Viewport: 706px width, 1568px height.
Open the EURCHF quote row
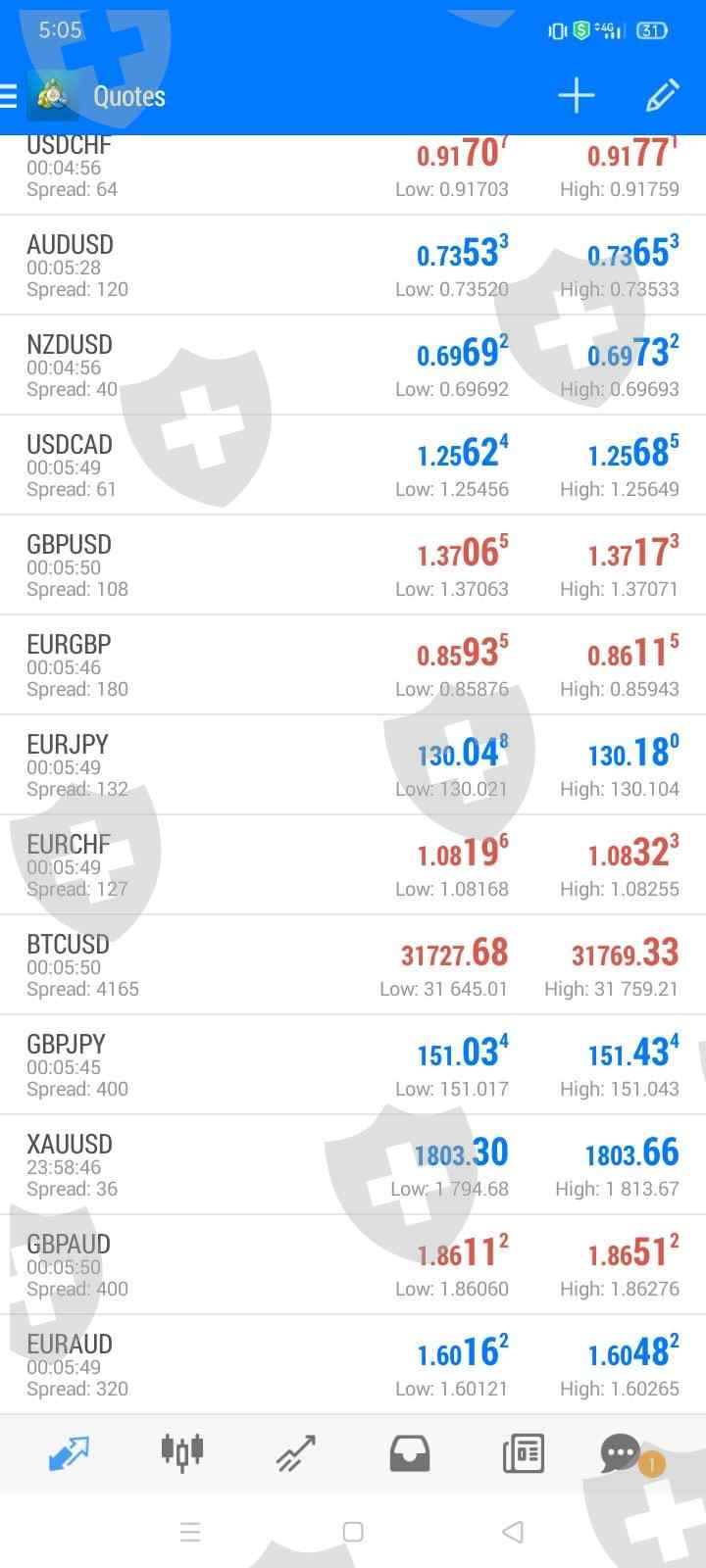pyautogui.click(x=353, y=865)
